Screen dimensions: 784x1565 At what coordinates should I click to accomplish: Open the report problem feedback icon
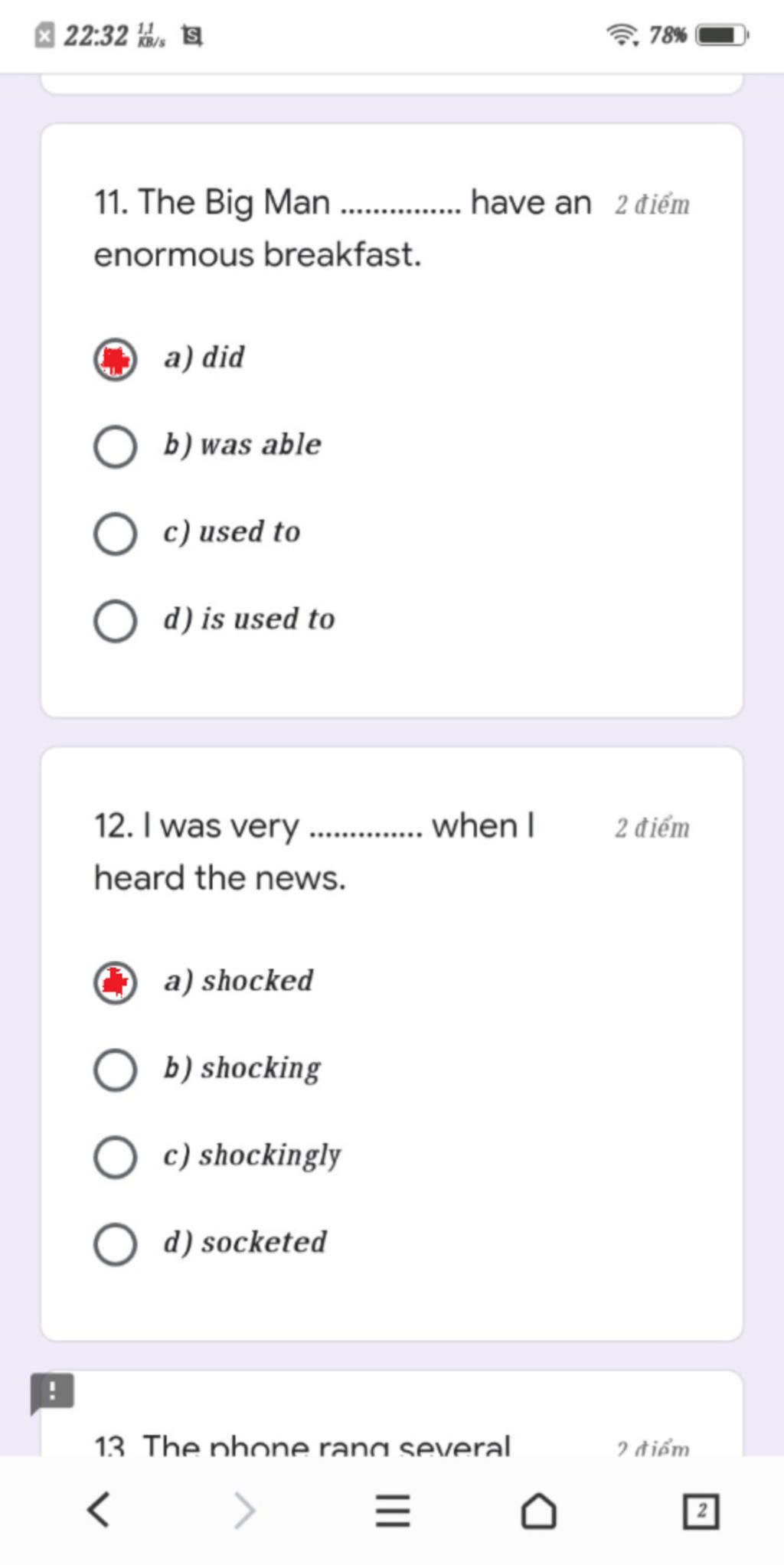[52, 1393]
